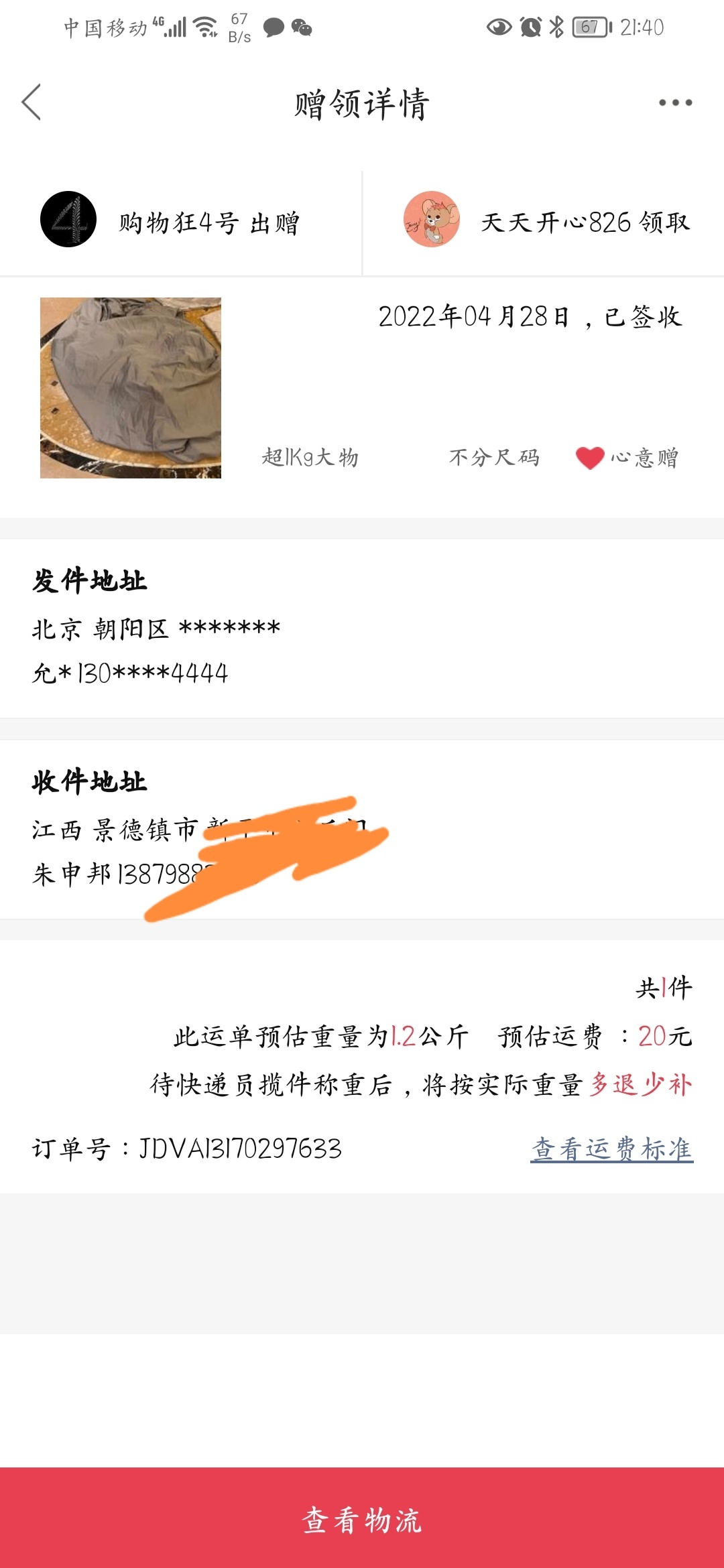Viewport: 724px width, 1568px height.
Task: Open 天天开心826's profile avatar
Action: click(432, 220)
